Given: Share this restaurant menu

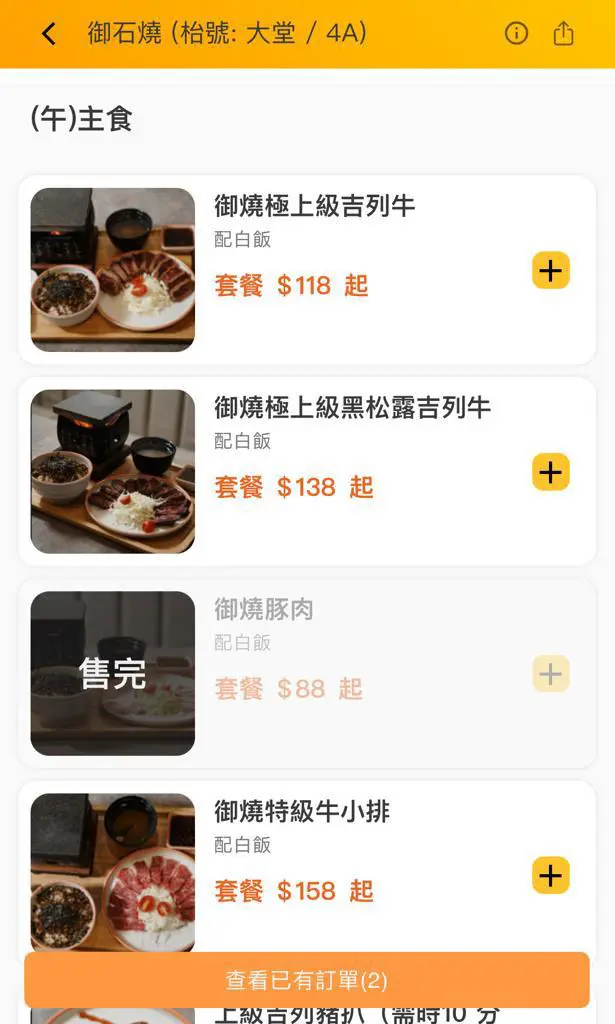Looking at the screenshot, I should (x=564, y=33).
